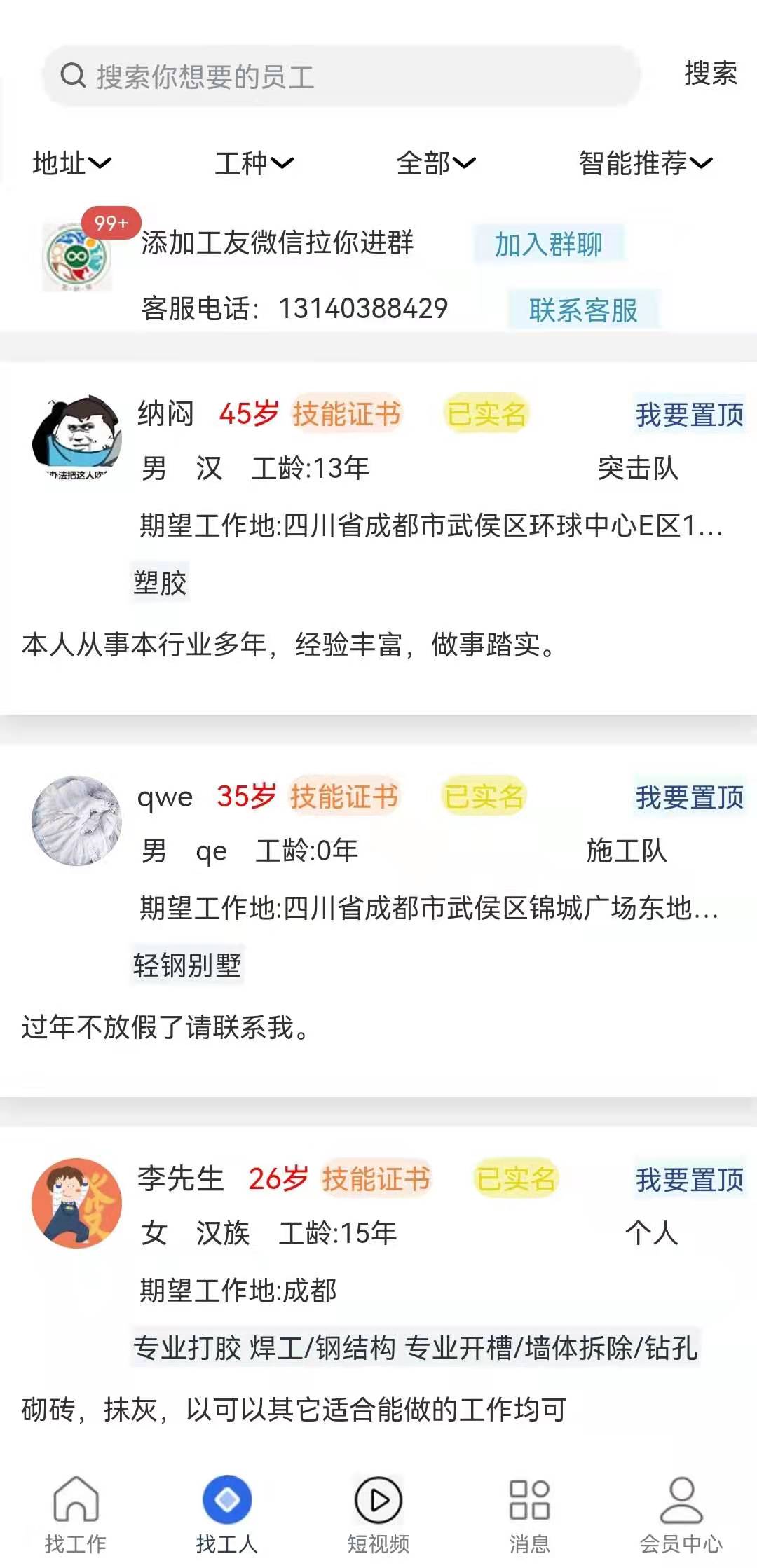Open worker card for 纳闷
Image resolution: width=757 pixels, height=1568 pixels.
click(x=378, y=538)
